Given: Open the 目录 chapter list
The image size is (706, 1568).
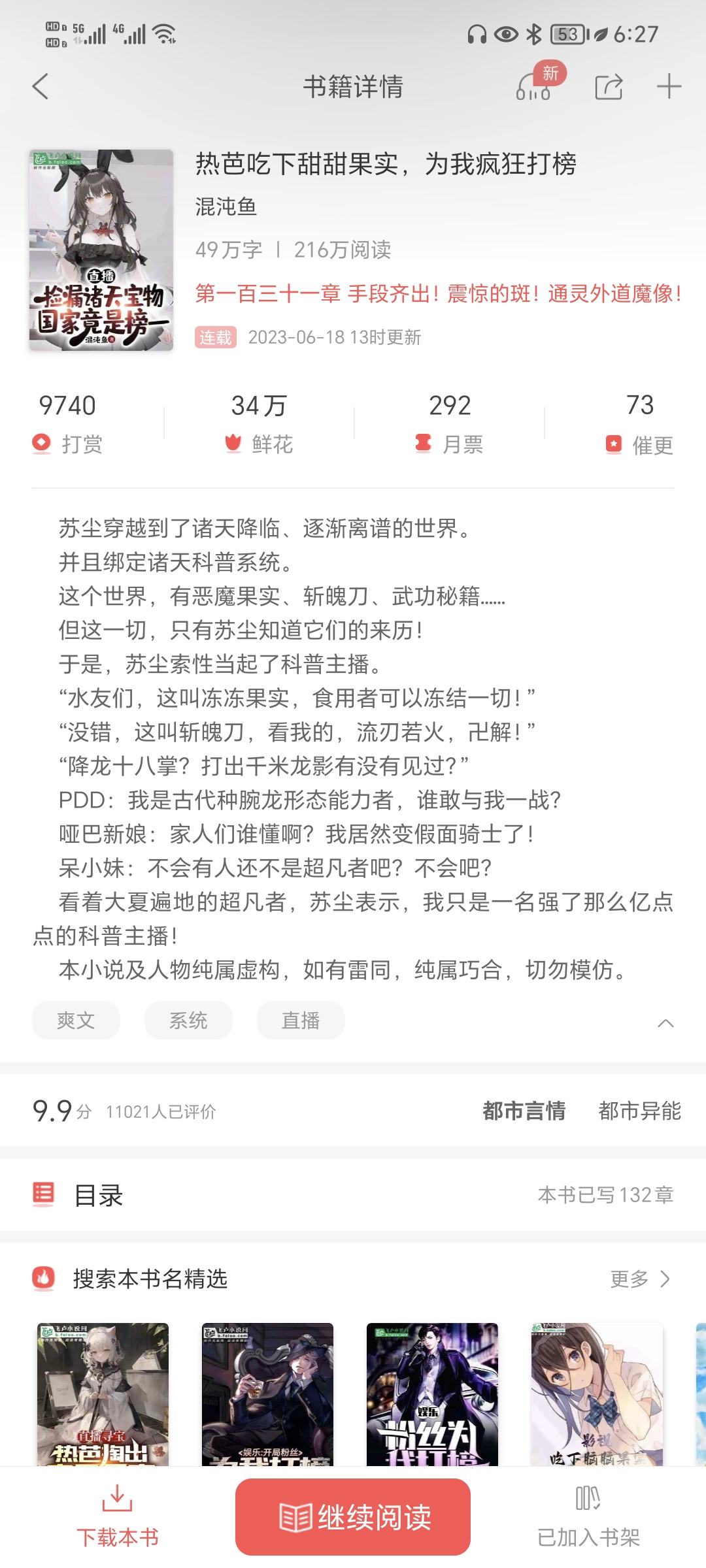Looking at the screenshot, I should coord(353,1195).
